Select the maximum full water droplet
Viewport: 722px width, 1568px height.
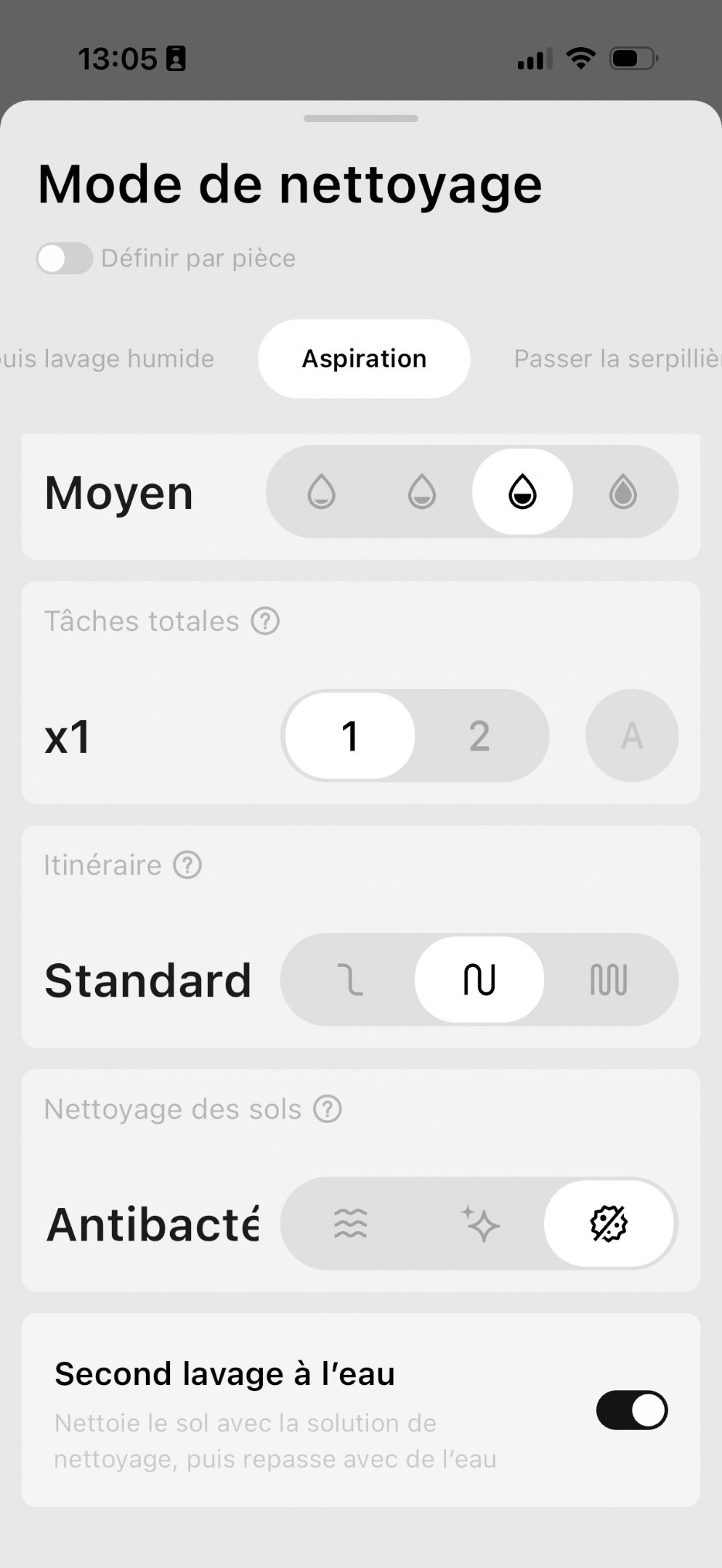[x=623, y=491]
